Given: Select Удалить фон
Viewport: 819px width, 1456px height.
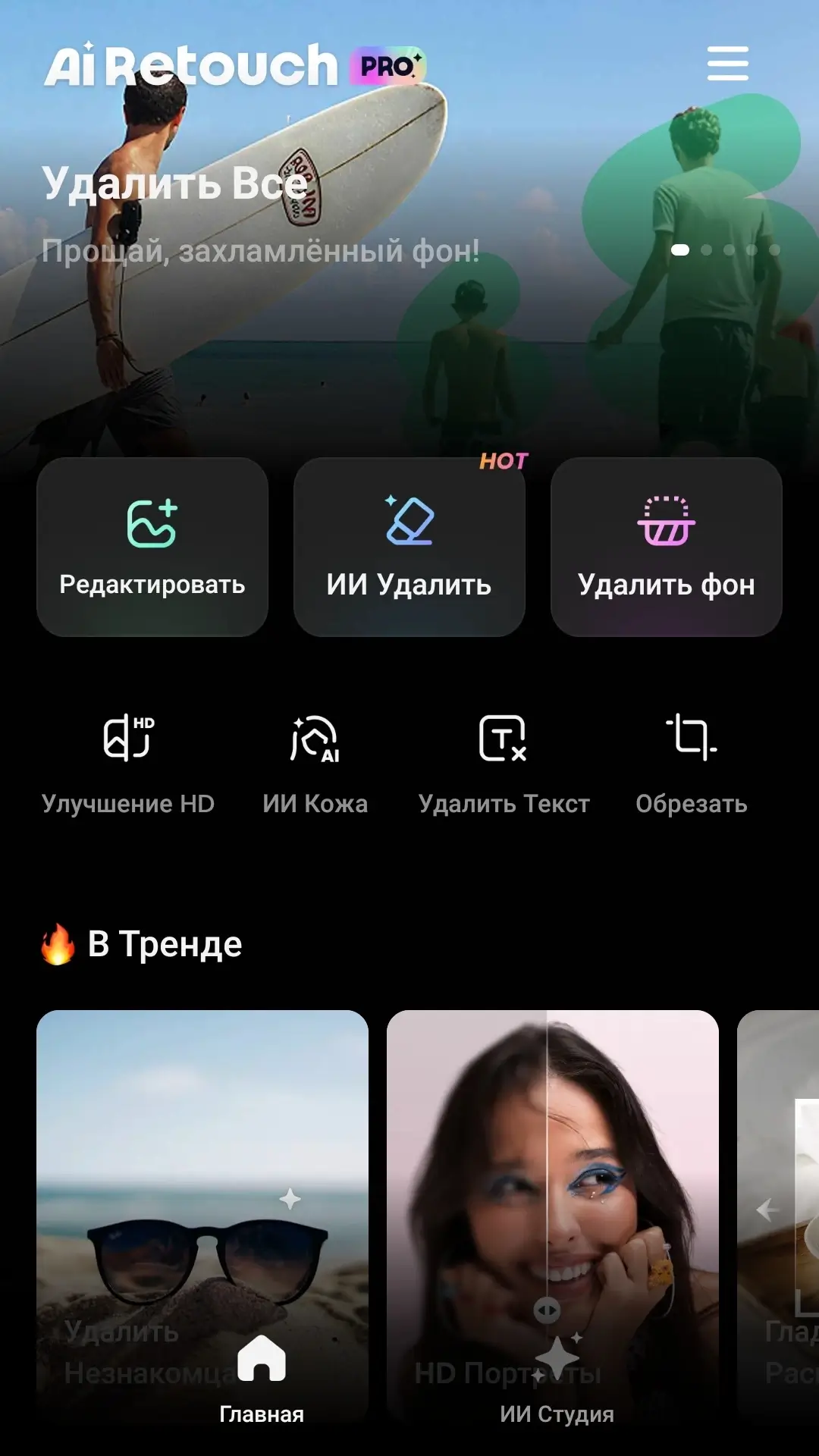Looking at the screenshot, I should 667,547.
